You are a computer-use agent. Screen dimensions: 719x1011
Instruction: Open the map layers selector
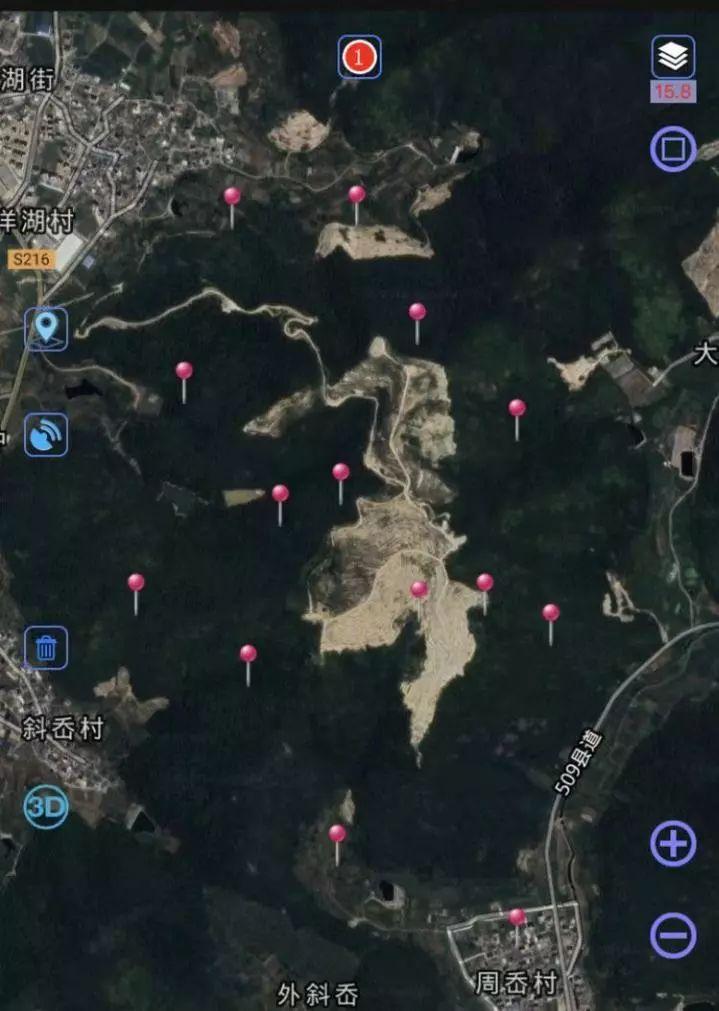(673, 57)
